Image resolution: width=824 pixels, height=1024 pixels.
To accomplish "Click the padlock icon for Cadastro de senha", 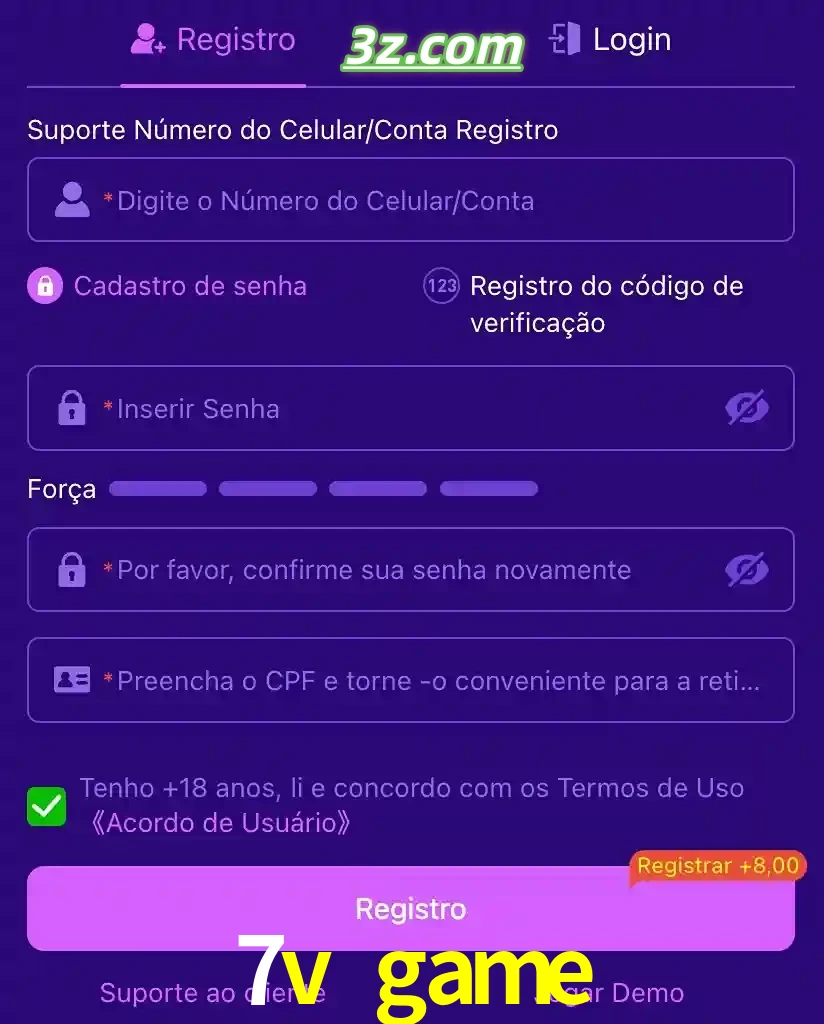I will (x=44, y=286).
